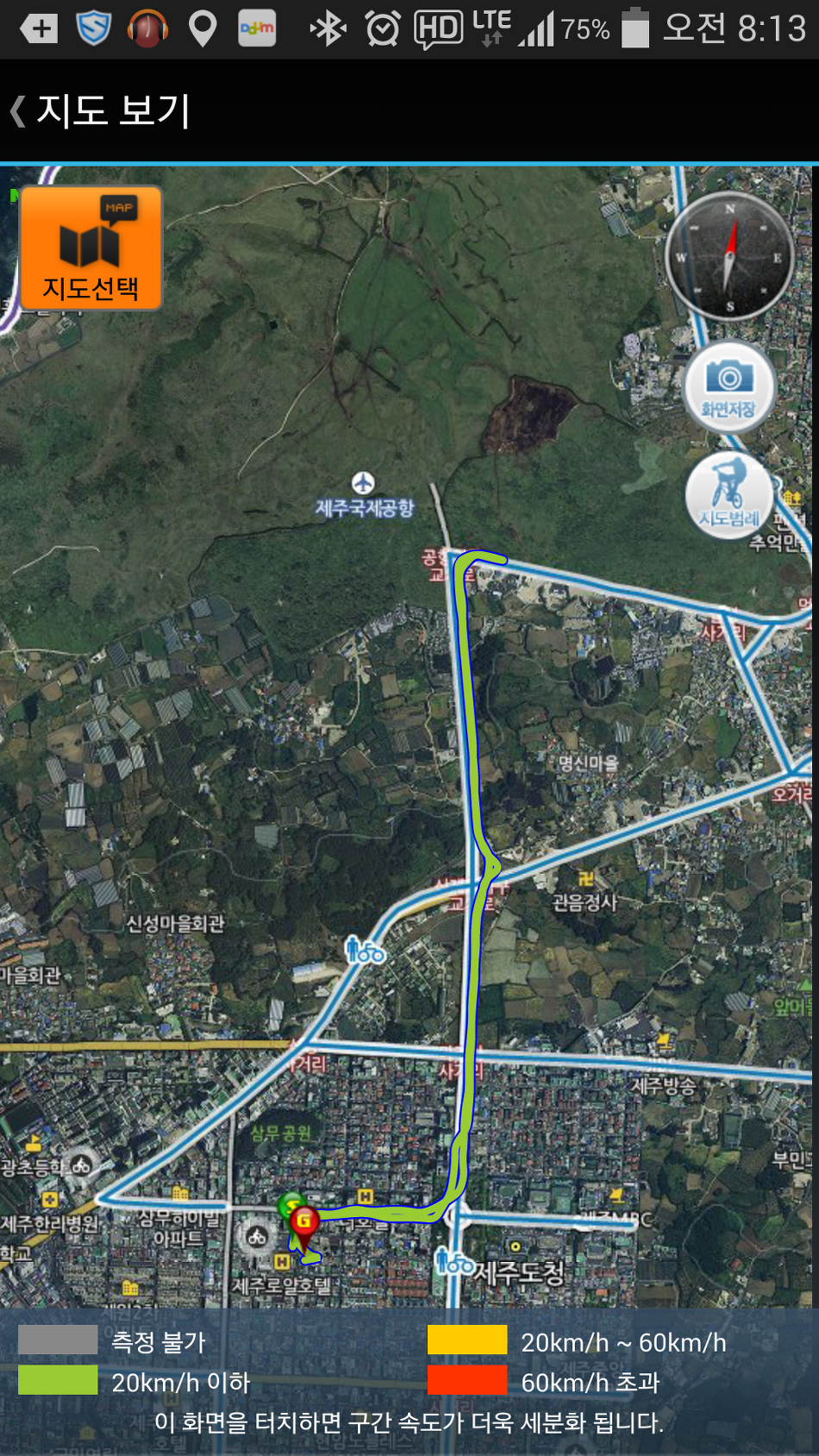Screen dimensions: 819x1456
Task: Go back from the 지도 보기 screen
Action: 19,111
